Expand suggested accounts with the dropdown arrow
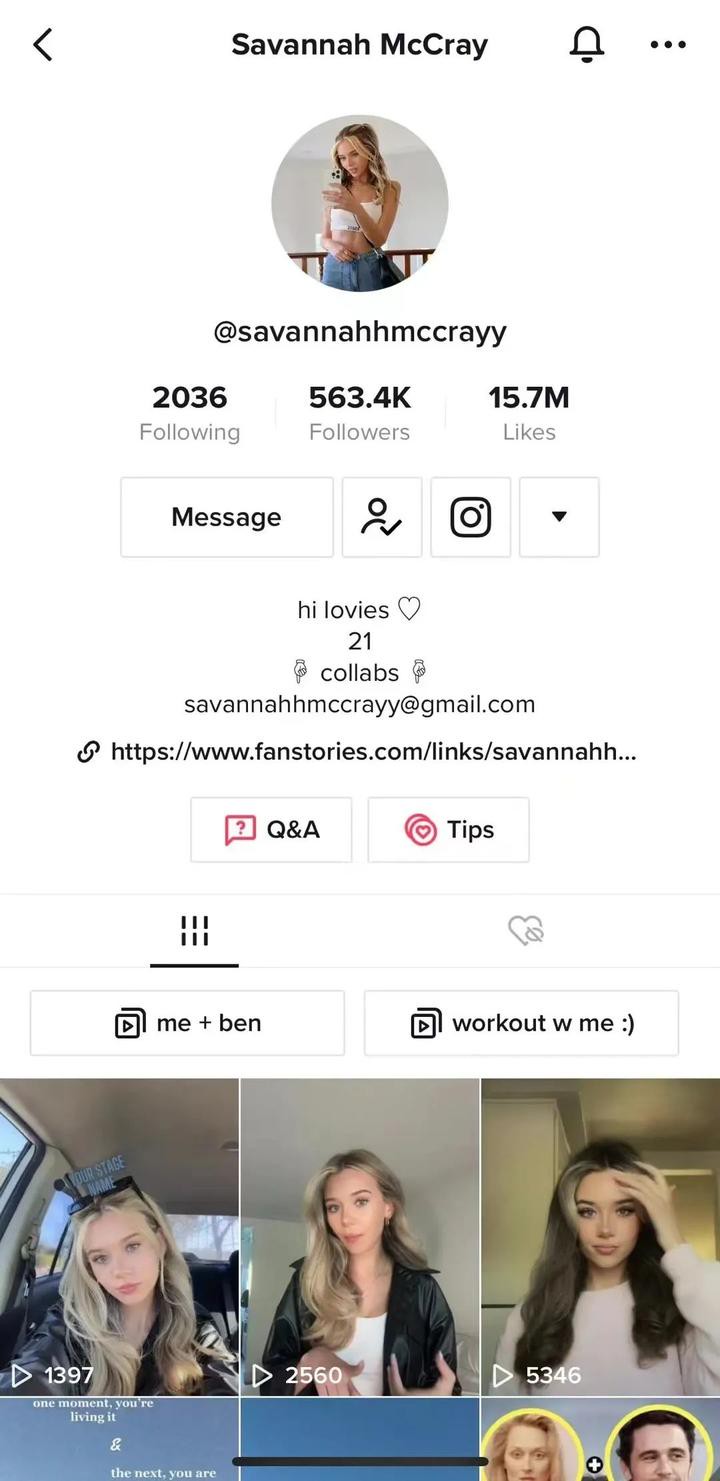The width and height of the screenshot is (720, 1481). (x=559, y=517)
